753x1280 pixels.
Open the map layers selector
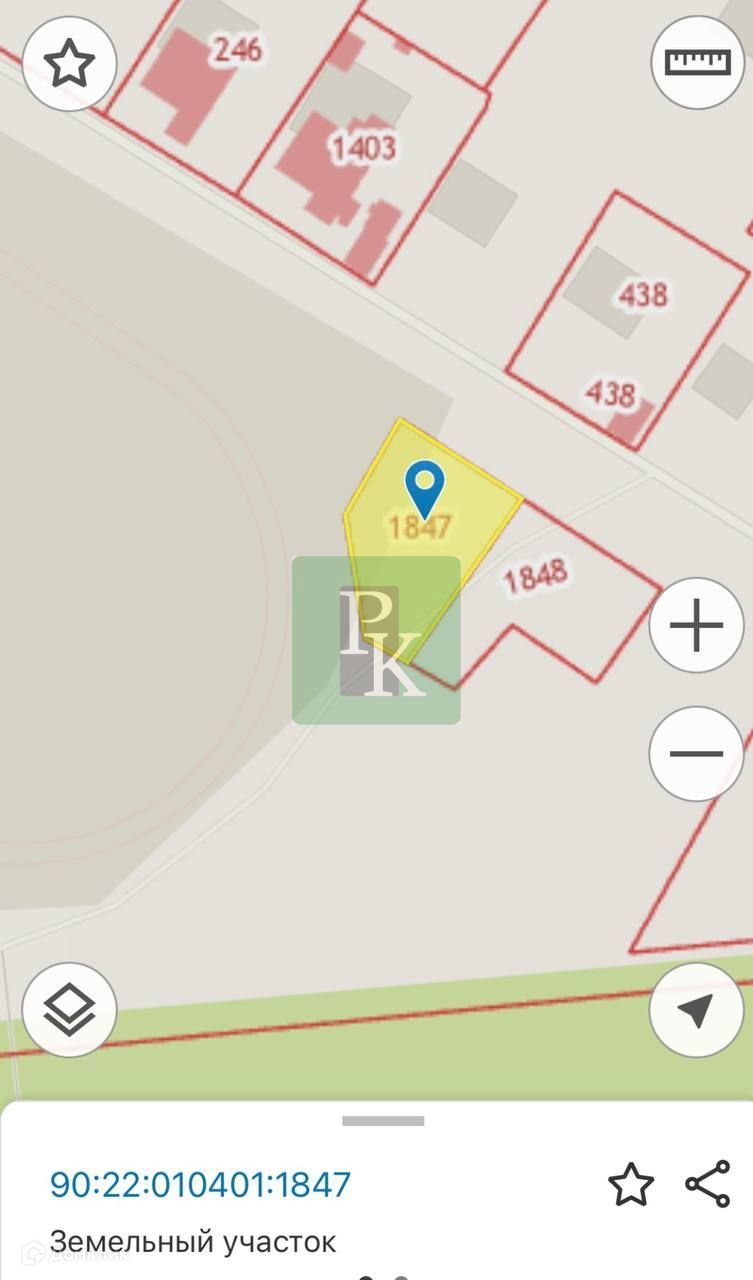(69, 1010)
